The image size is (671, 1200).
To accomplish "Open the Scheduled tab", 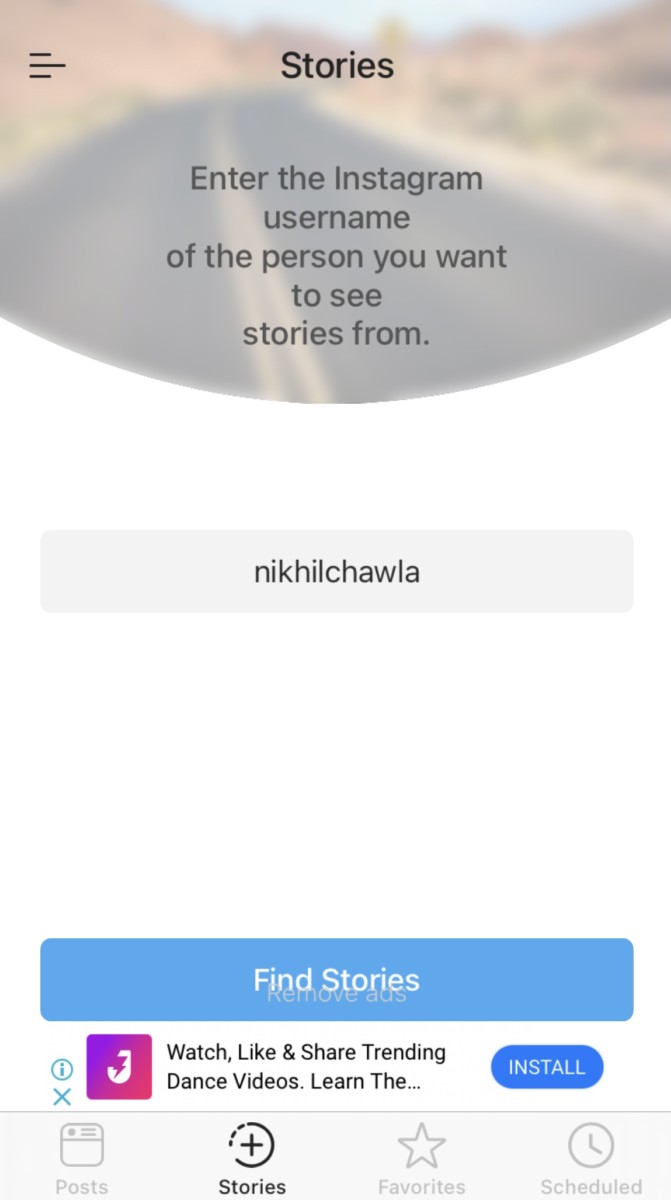I will pos(591,1158).
